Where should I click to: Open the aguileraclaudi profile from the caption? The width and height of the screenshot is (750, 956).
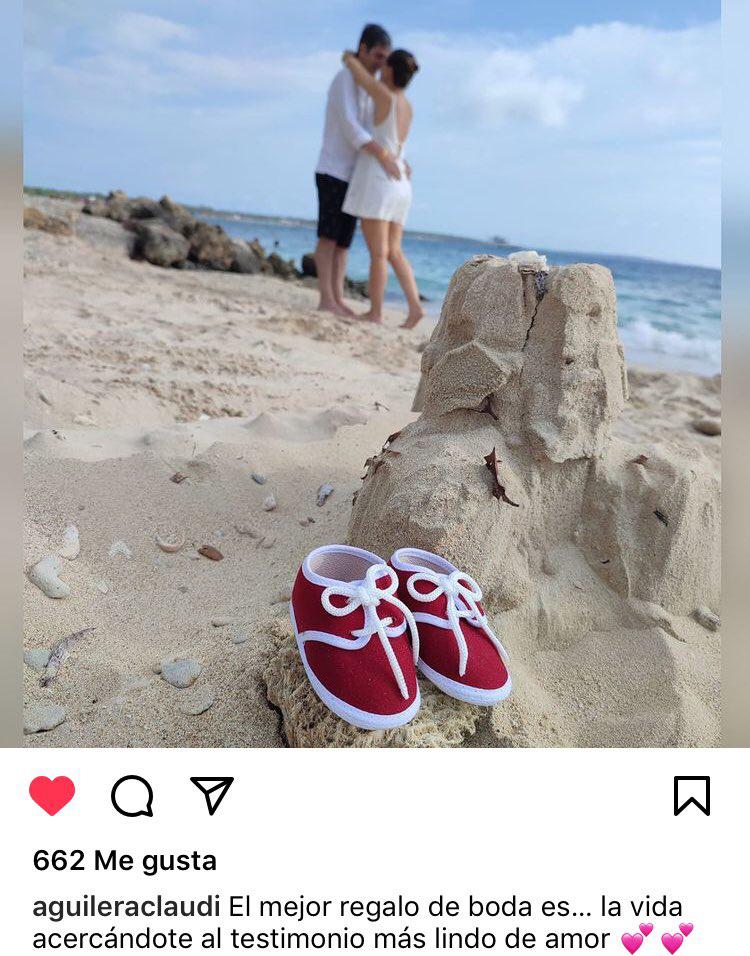(x=126, y=908)
